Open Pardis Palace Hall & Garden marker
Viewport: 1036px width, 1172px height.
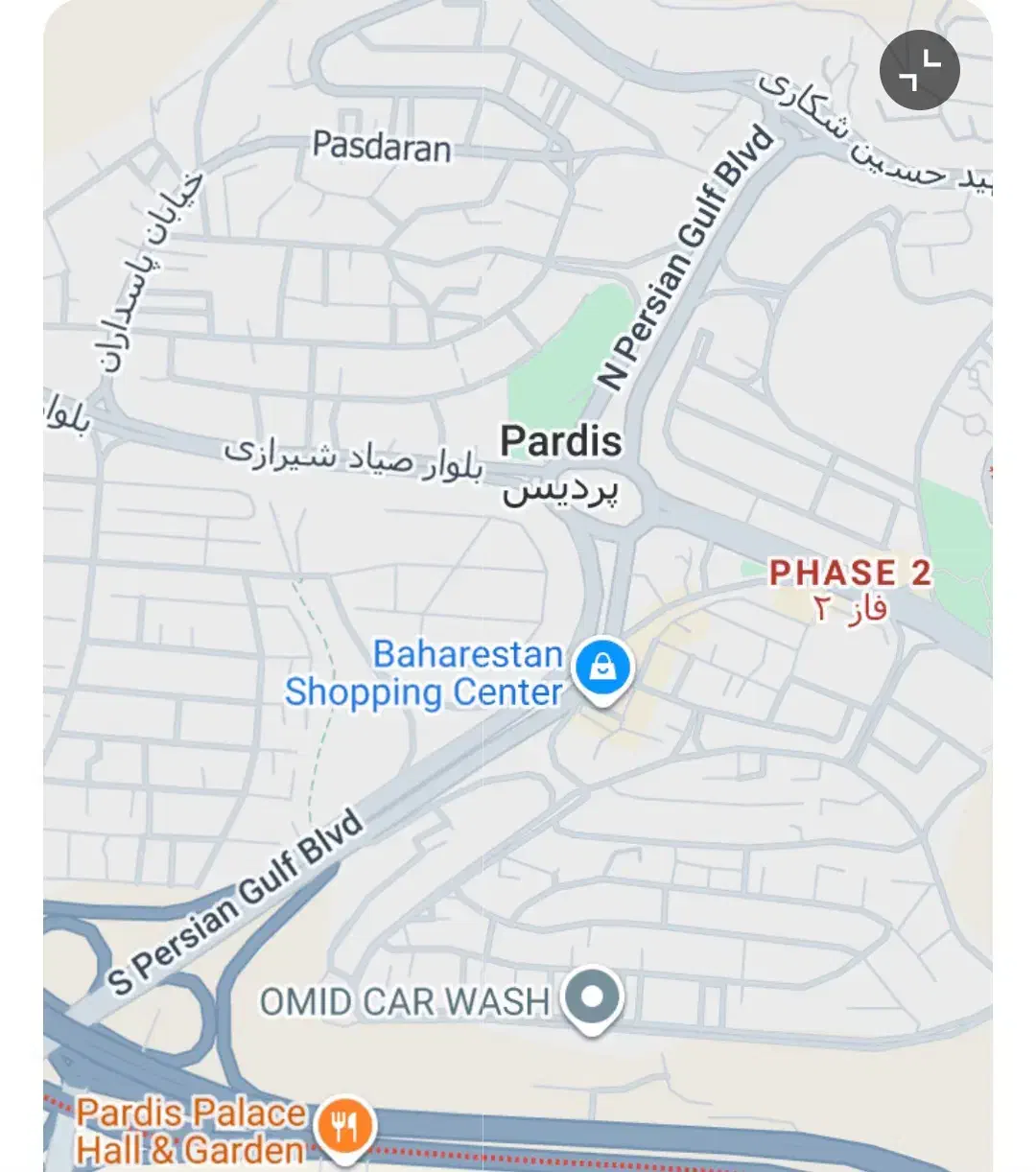[343, 1126]
